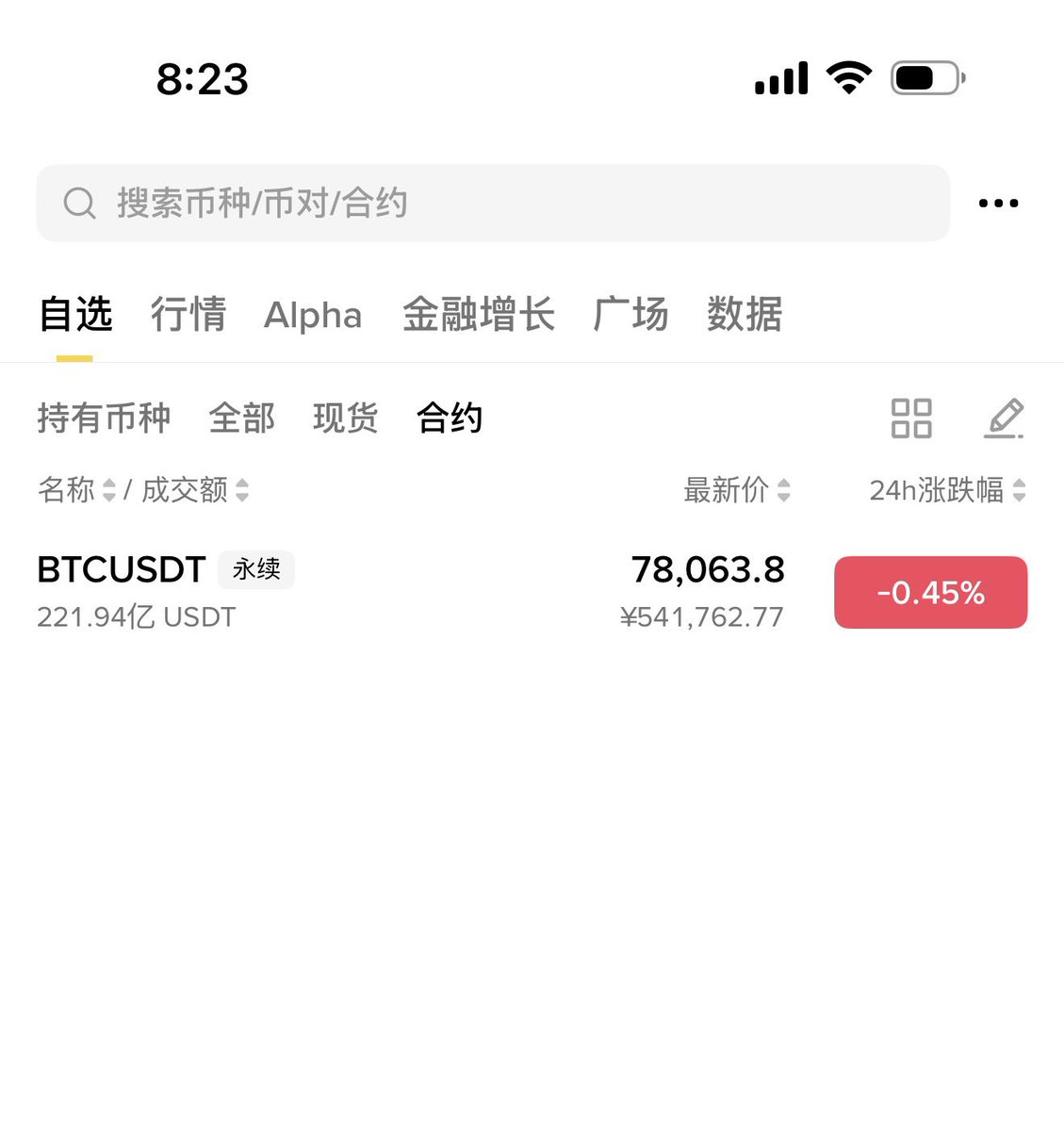Viewport: 1064px width, 1131px height.
Task: Open the three-dot overflow menu
Action: tap(998, 204)
